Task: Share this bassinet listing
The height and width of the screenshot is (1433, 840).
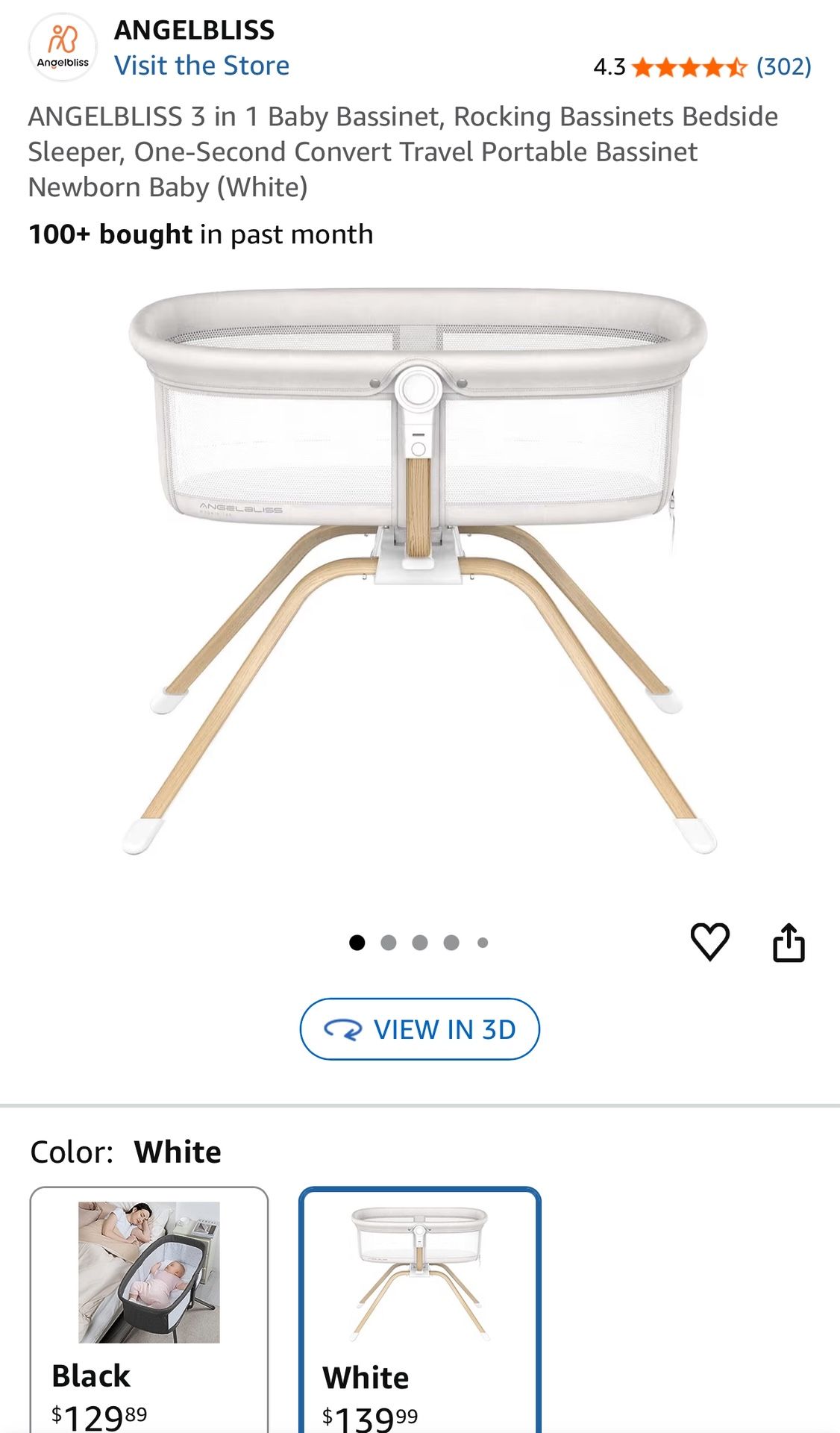Action: (x=789, y=942)
